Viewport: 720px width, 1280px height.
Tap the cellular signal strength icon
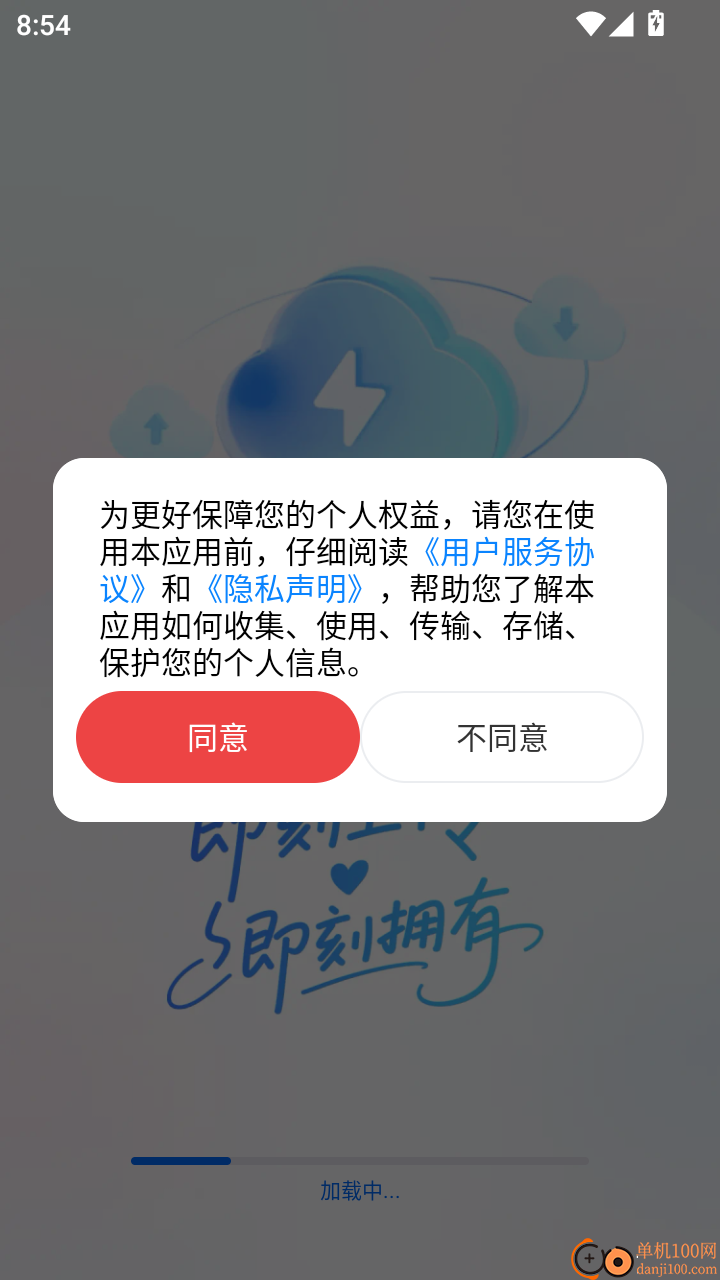coord(620,25)
